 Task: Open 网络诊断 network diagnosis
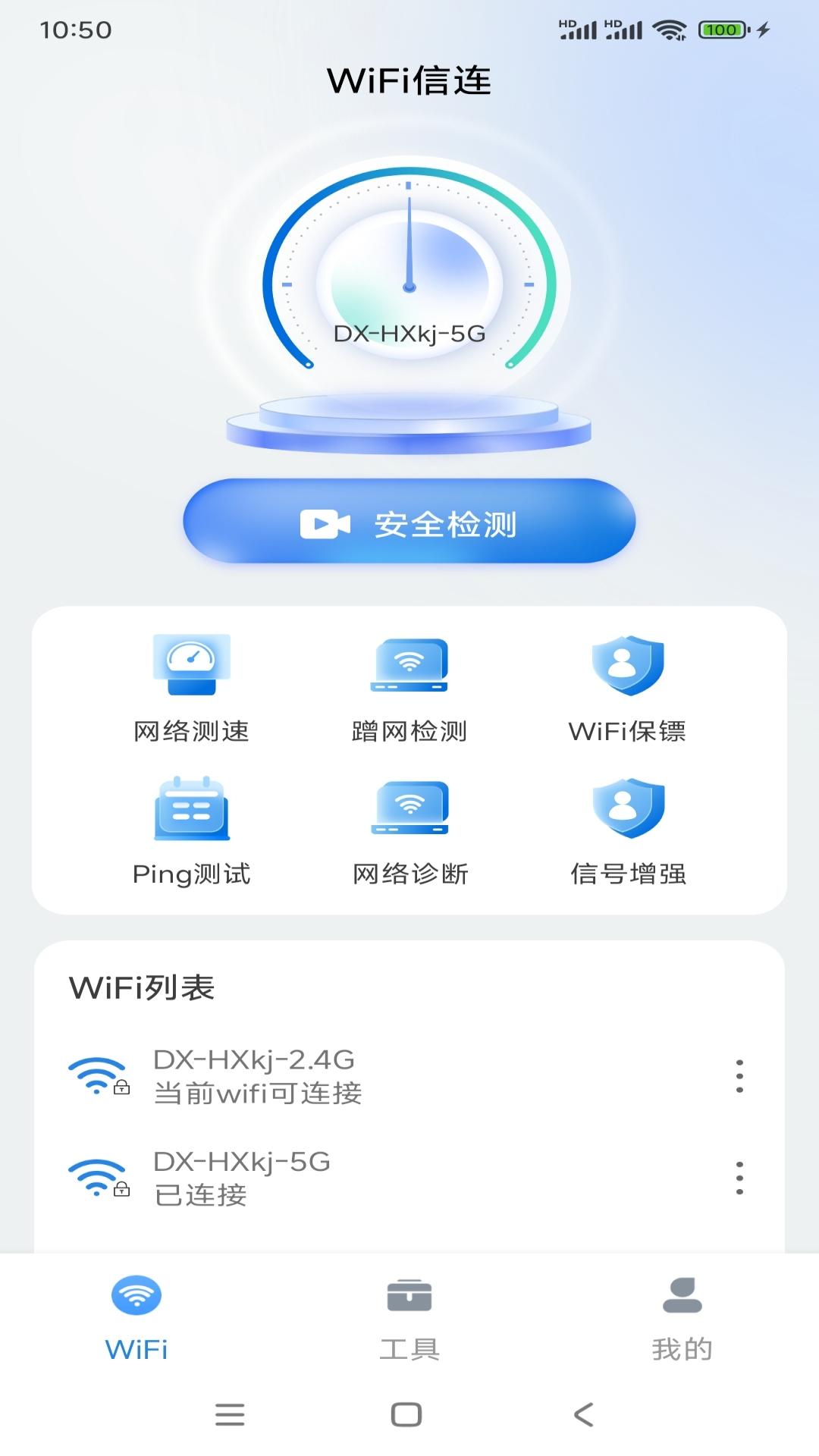[409, 831]
